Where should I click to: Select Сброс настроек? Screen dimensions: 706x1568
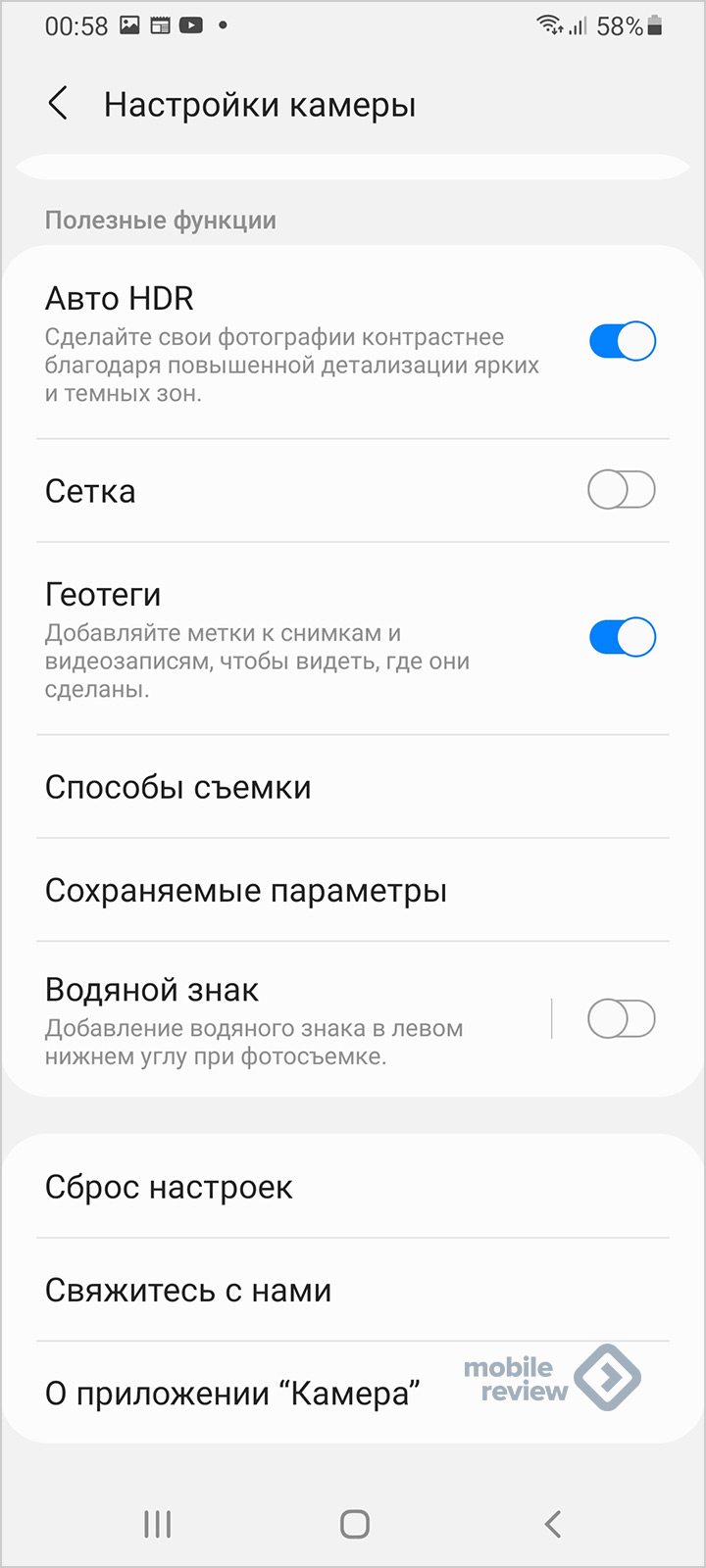[353, 1187]
